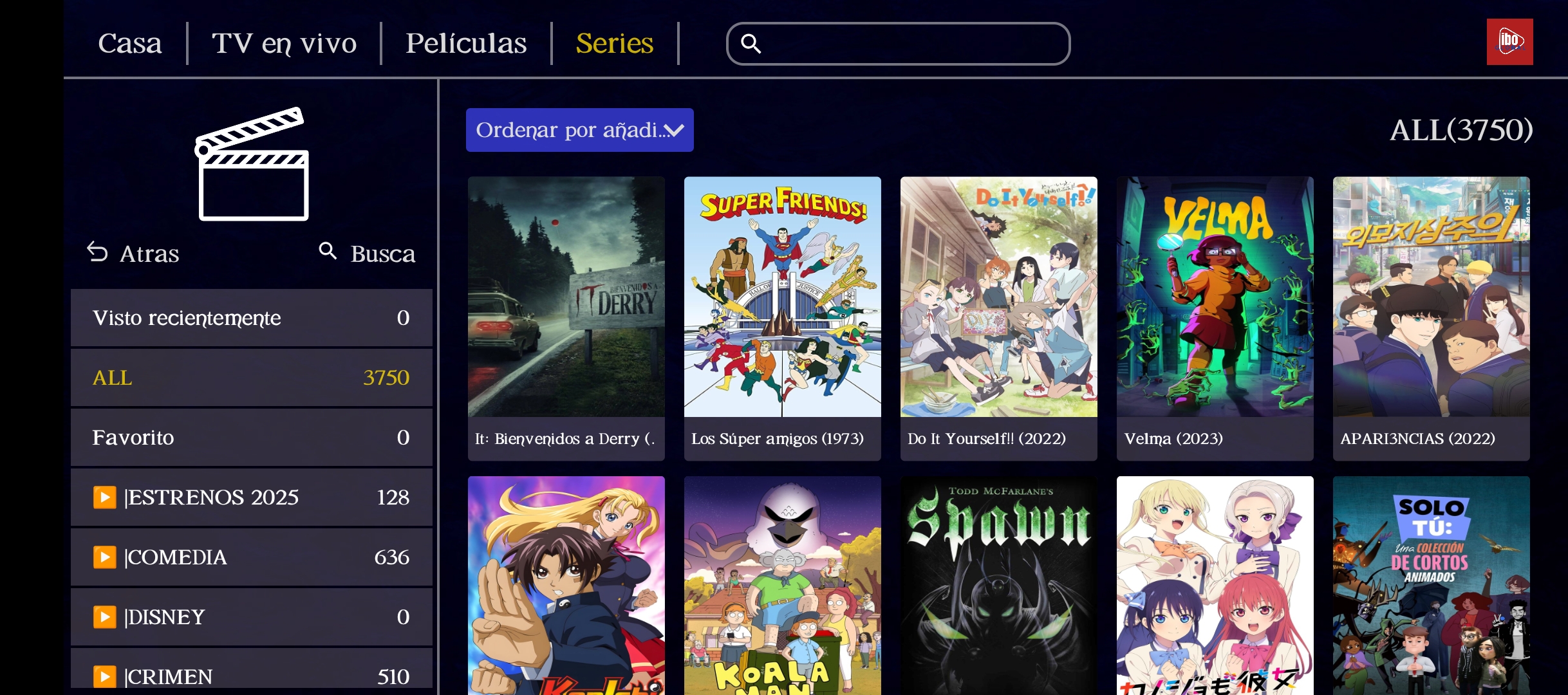Viewport: 1568px width, 695px height.
Task: Open Busca category search
Action: click(x=368, y=253)
